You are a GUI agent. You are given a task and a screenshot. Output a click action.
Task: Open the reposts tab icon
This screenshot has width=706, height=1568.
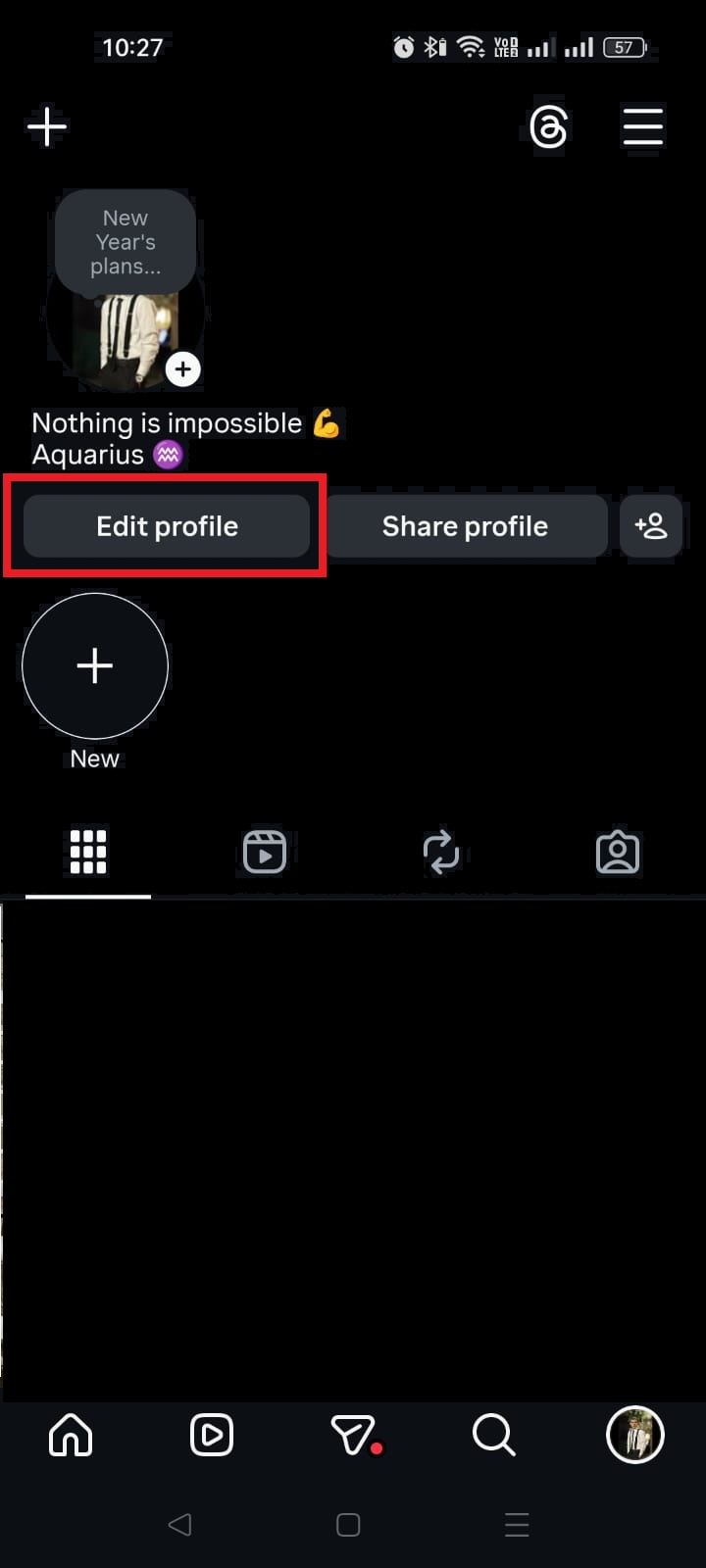[x=441, y=852]
